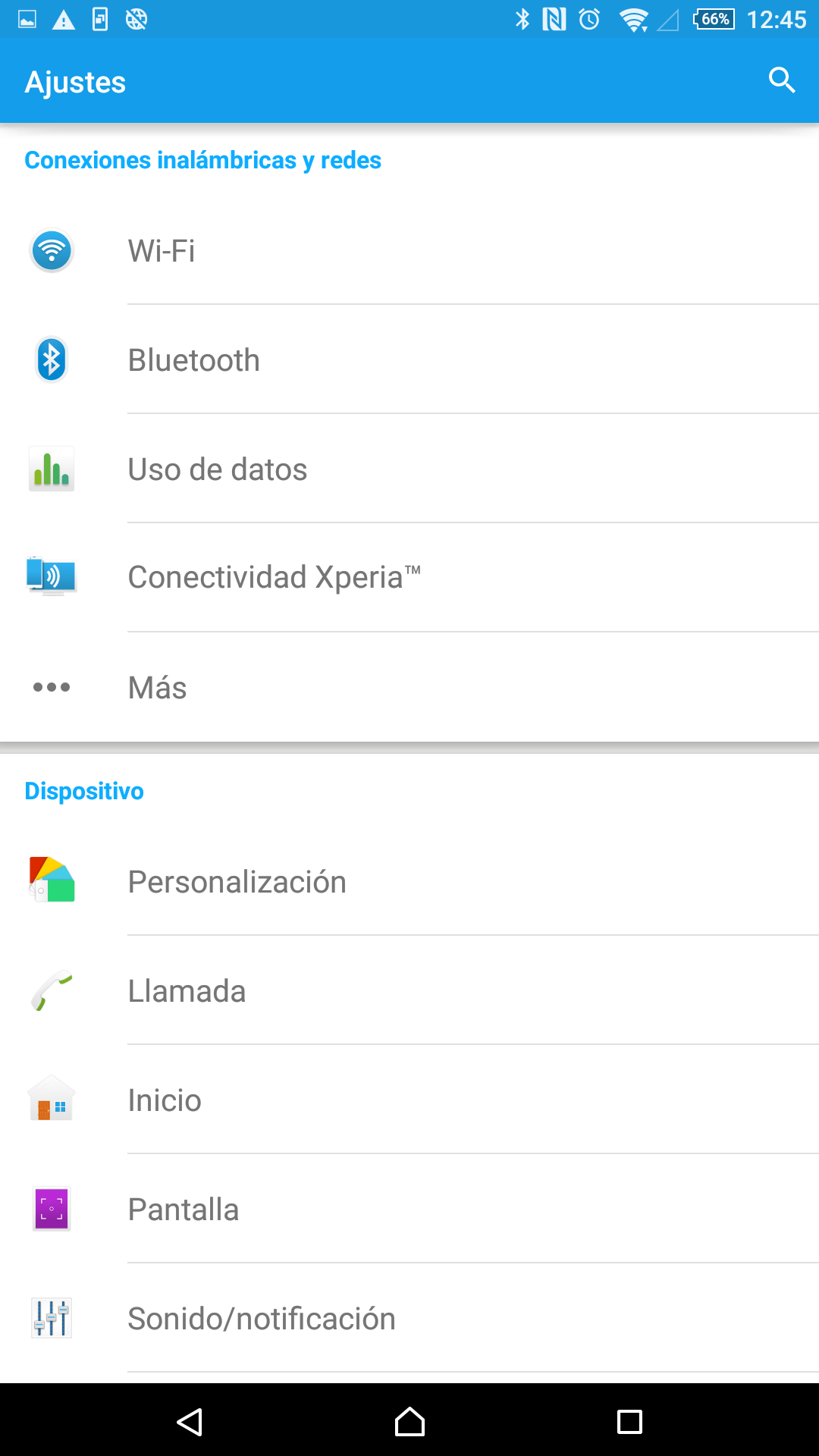This screenshot has width=819, height=1456.
Task: Open Conectividad Xperia settings
Action: [409, 578]
